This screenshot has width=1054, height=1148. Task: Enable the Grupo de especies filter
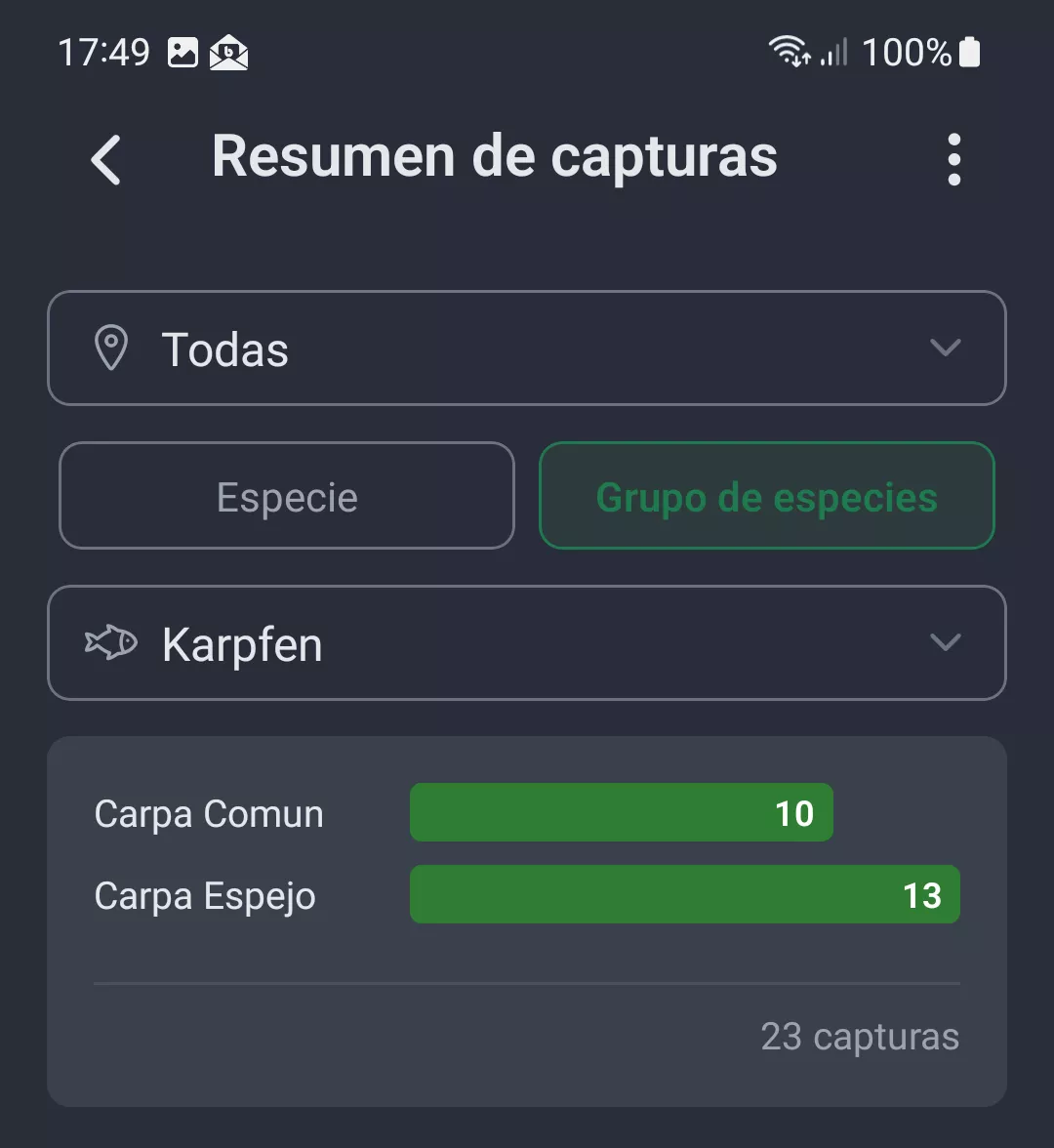tap(766, 496)
